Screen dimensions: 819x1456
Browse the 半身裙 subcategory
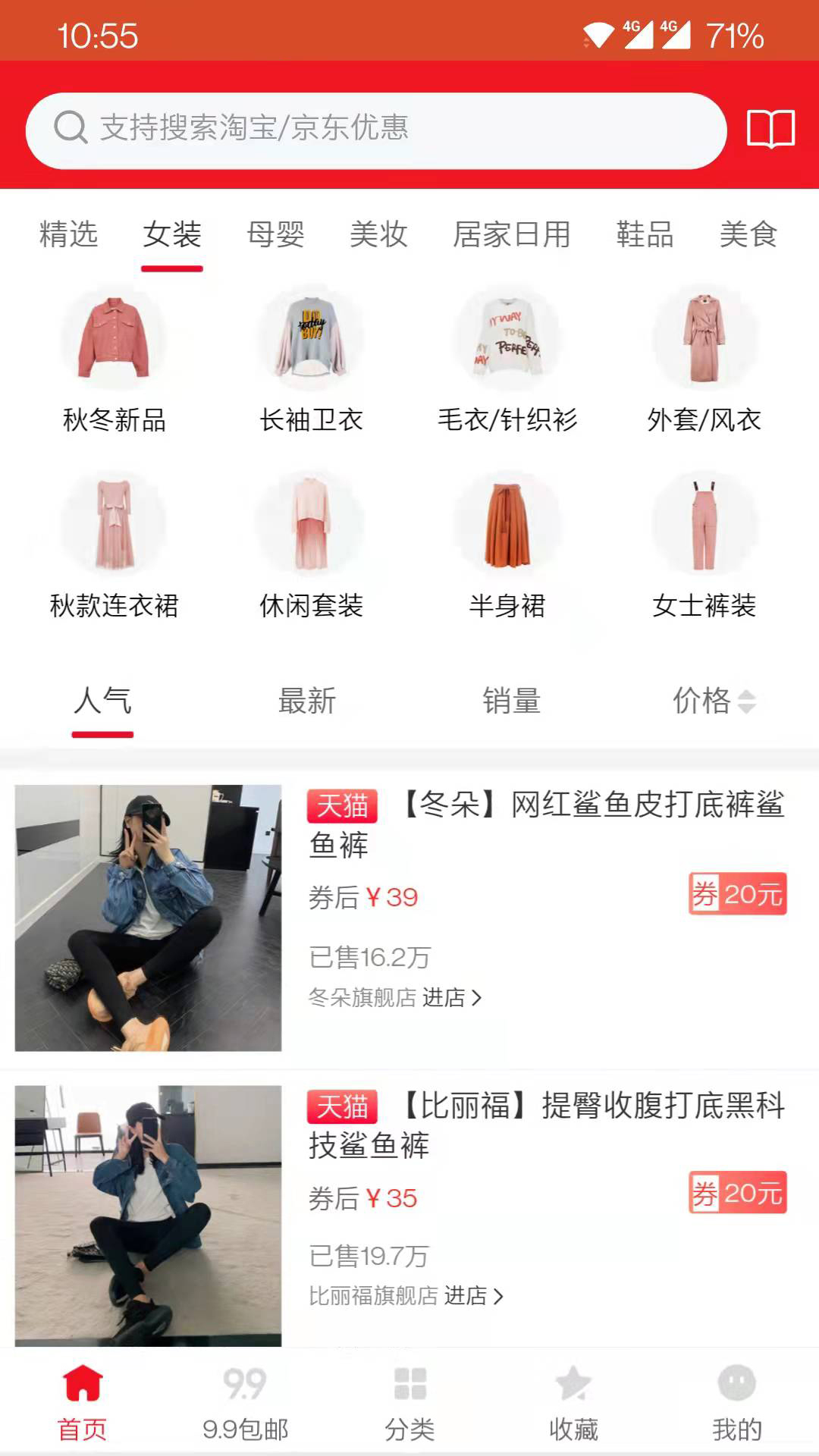[x=507, y=546]
